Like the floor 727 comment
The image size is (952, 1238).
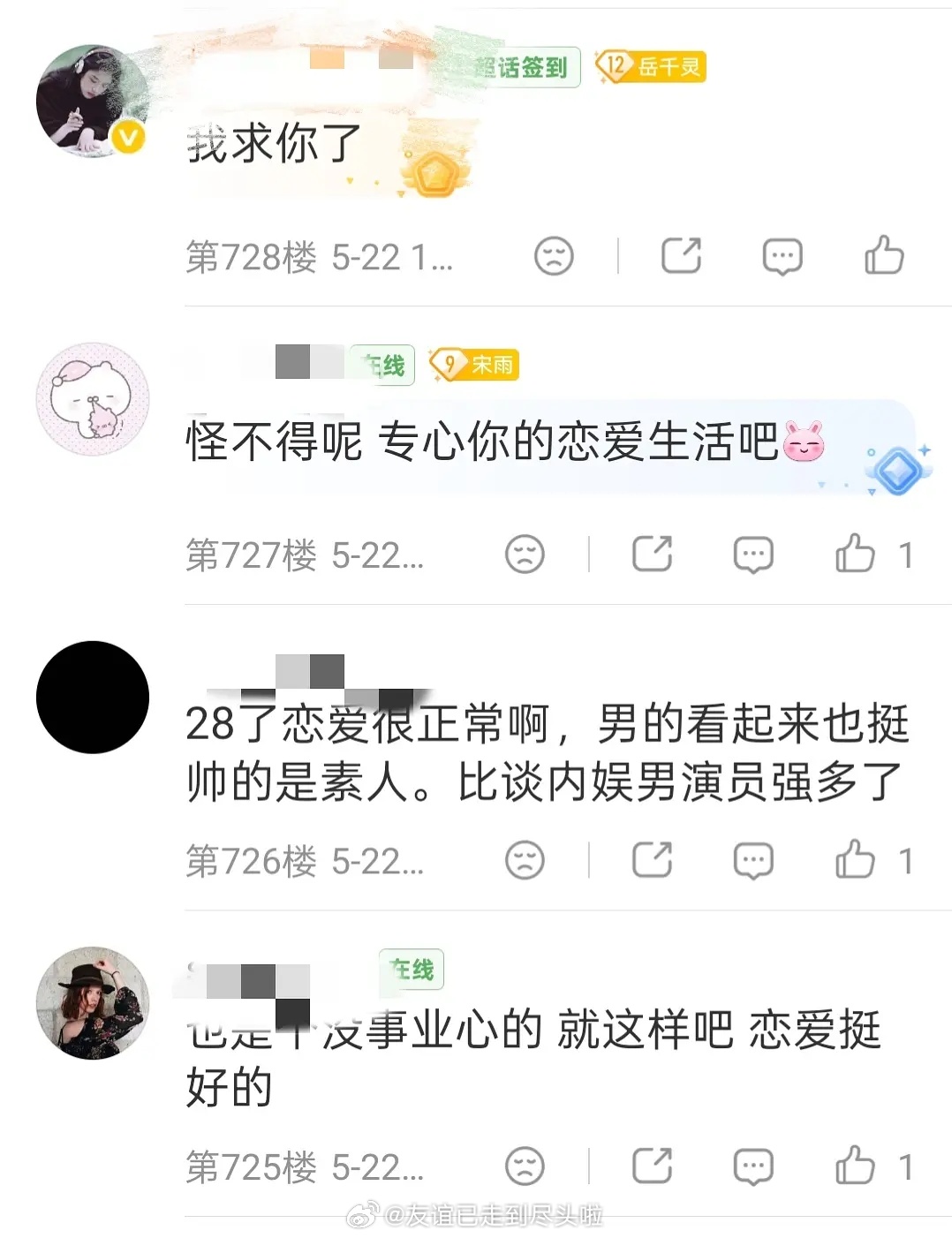pos(855,554)
